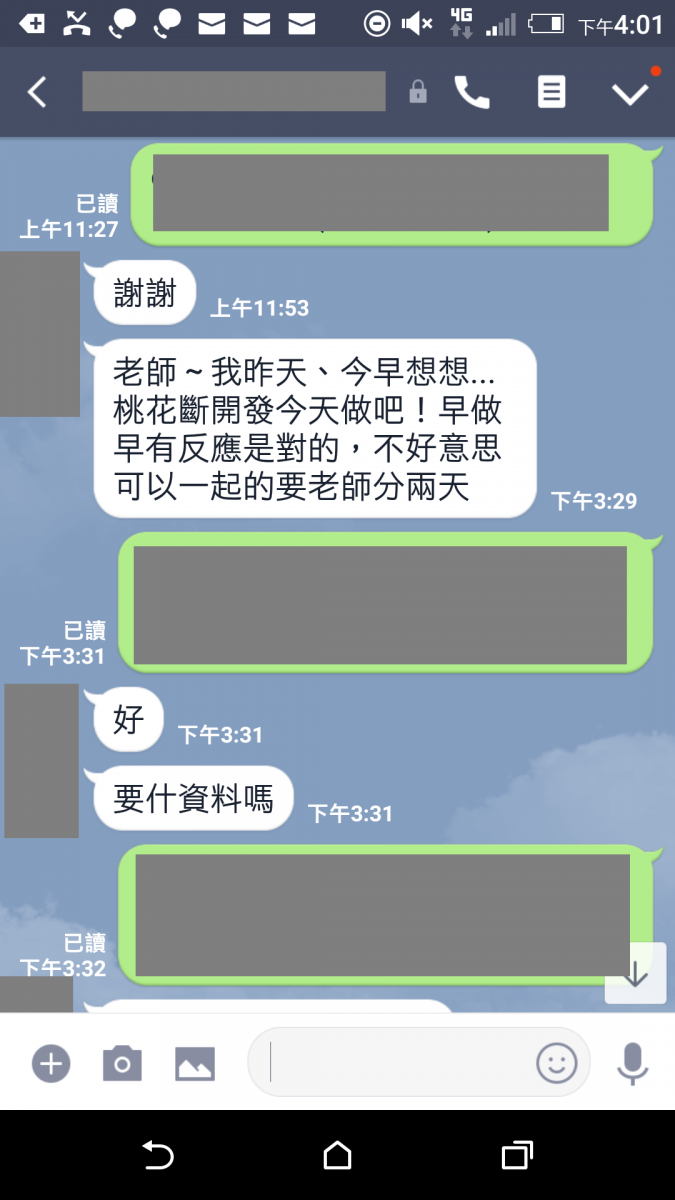675x1200 pixels.
Task: Open the recent apps overview
Action: (x=516, y=1156)
